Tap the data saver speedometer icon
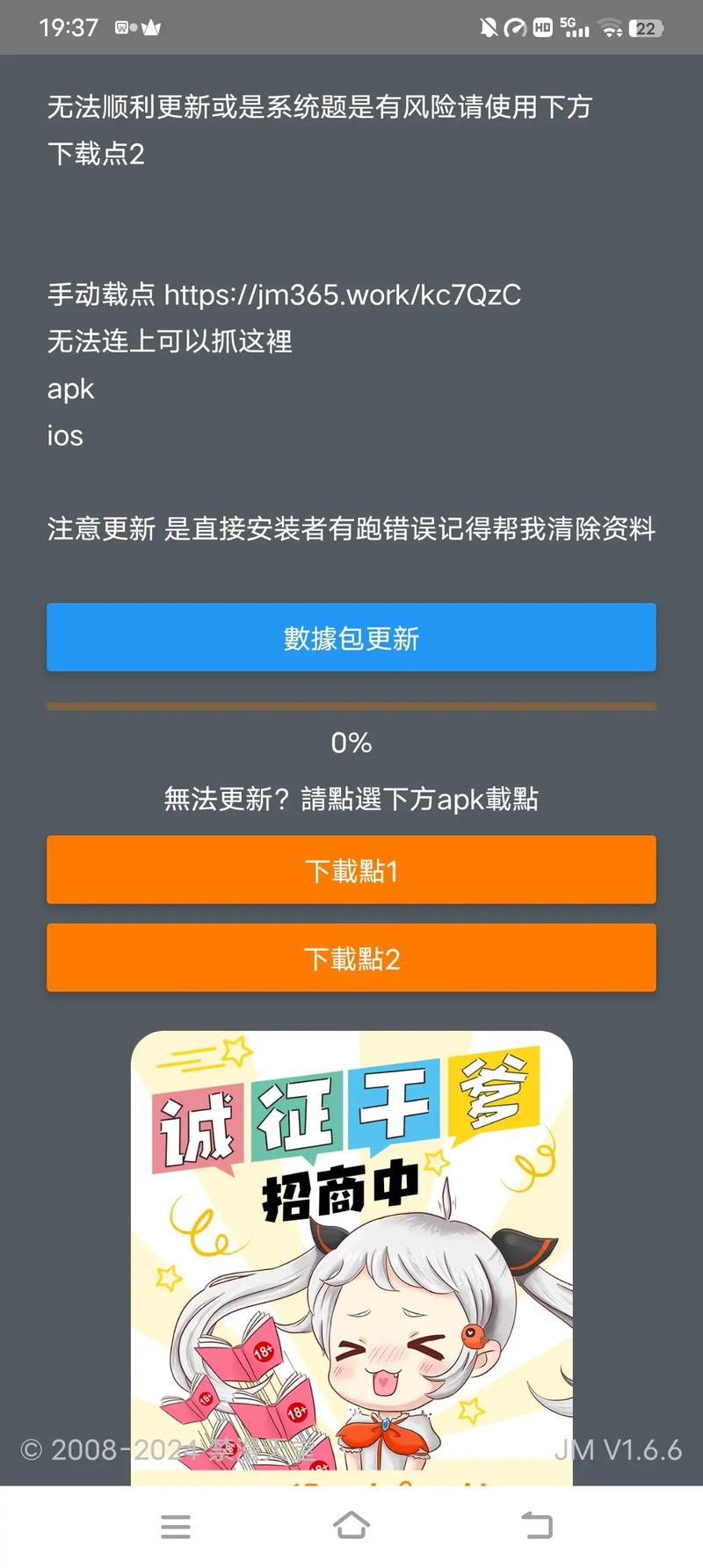703x1568 pixels. click(x=515, y=27)
